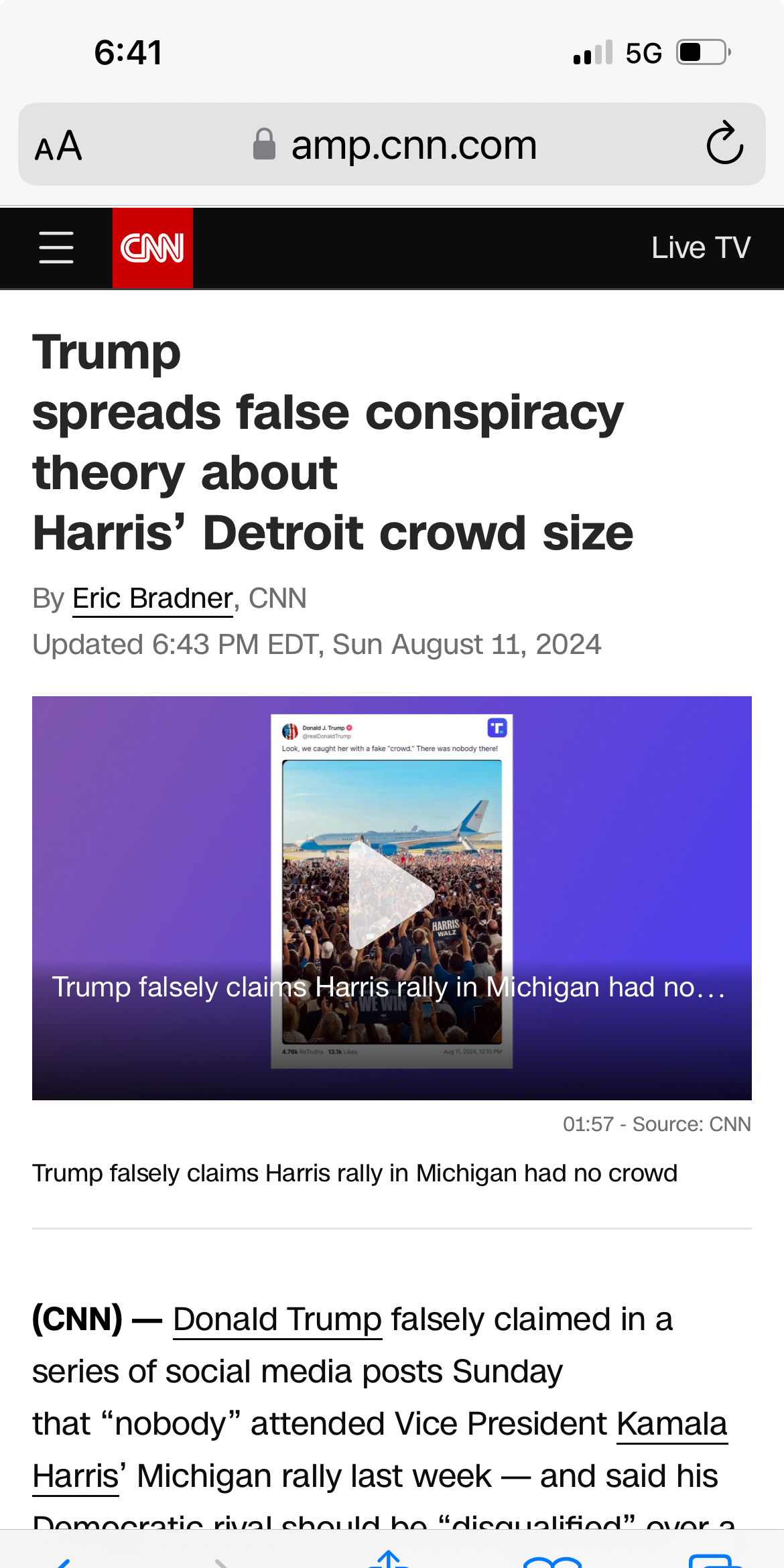This screenshot has width=784, height=1568.
Task: Open the AA reader text options
Action: [x=58, y=146]
